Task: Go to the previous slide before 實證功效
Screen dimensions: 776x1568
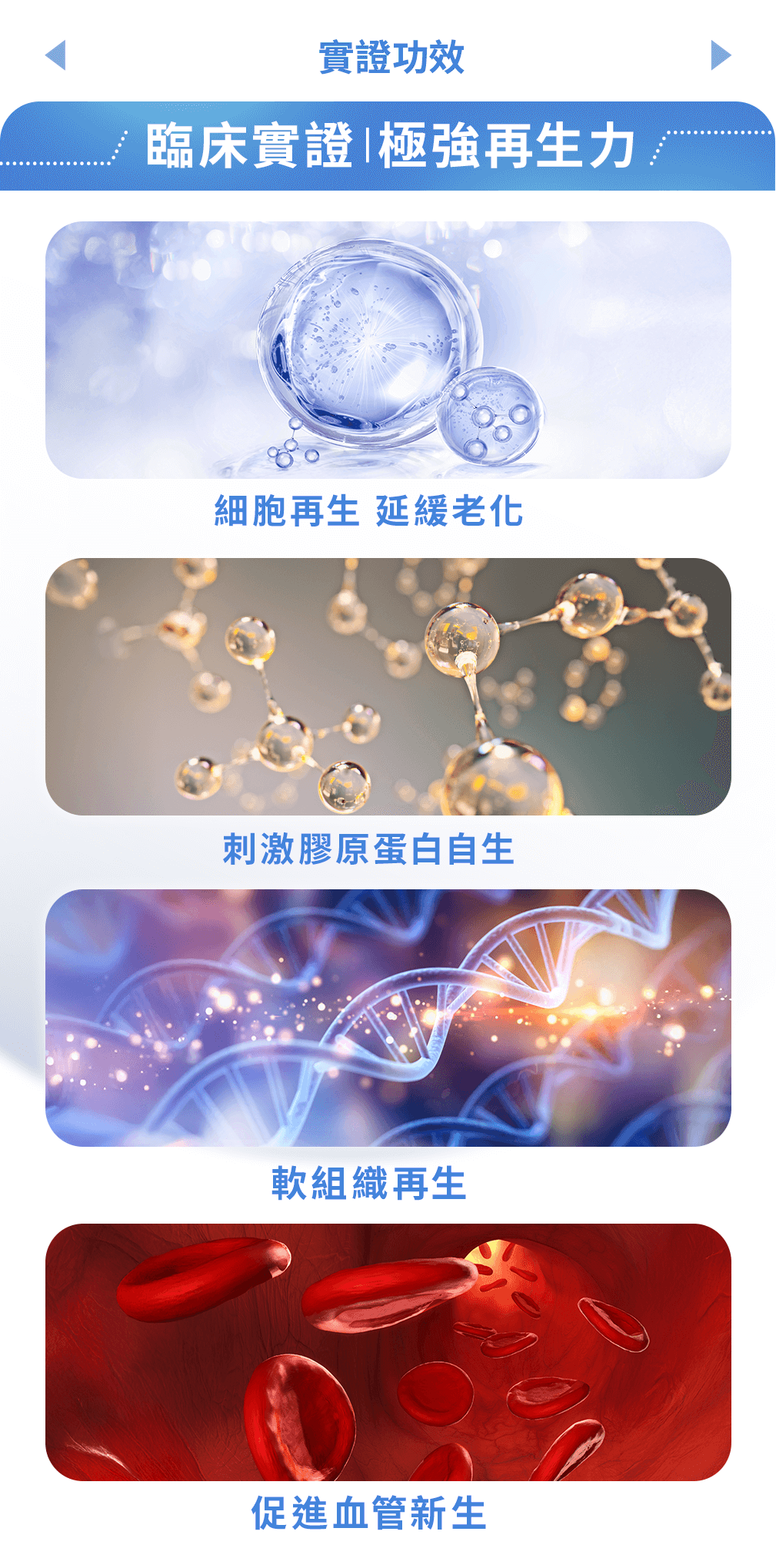Action: (56, 55)
